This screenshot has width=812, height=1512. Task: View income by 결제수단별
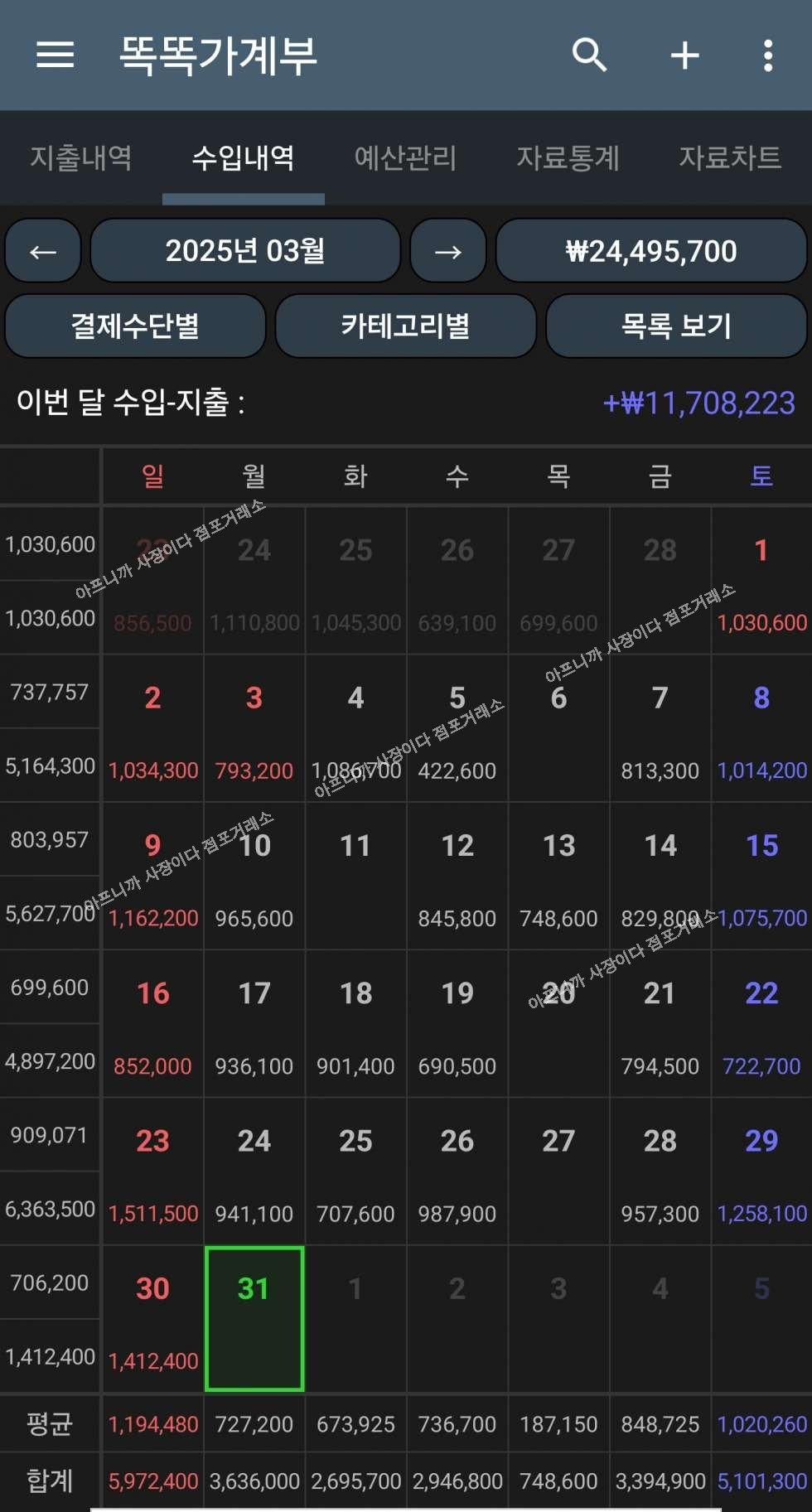click(x=135, y=326)
